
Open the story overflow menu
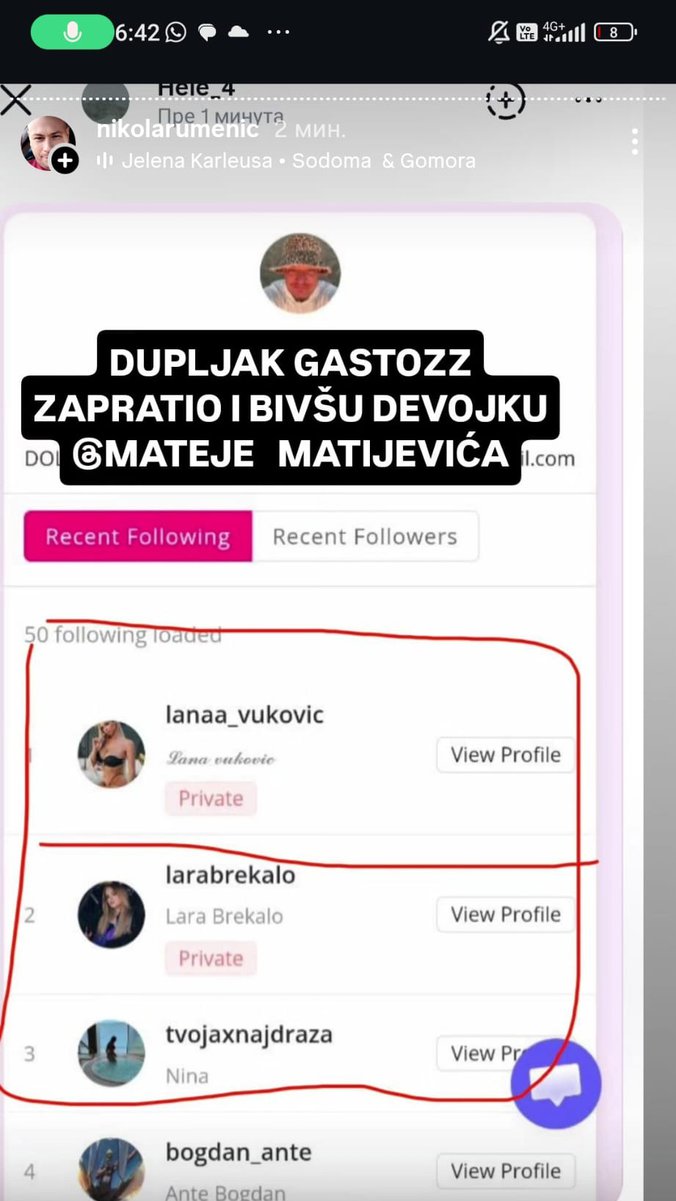coord(634,141)
